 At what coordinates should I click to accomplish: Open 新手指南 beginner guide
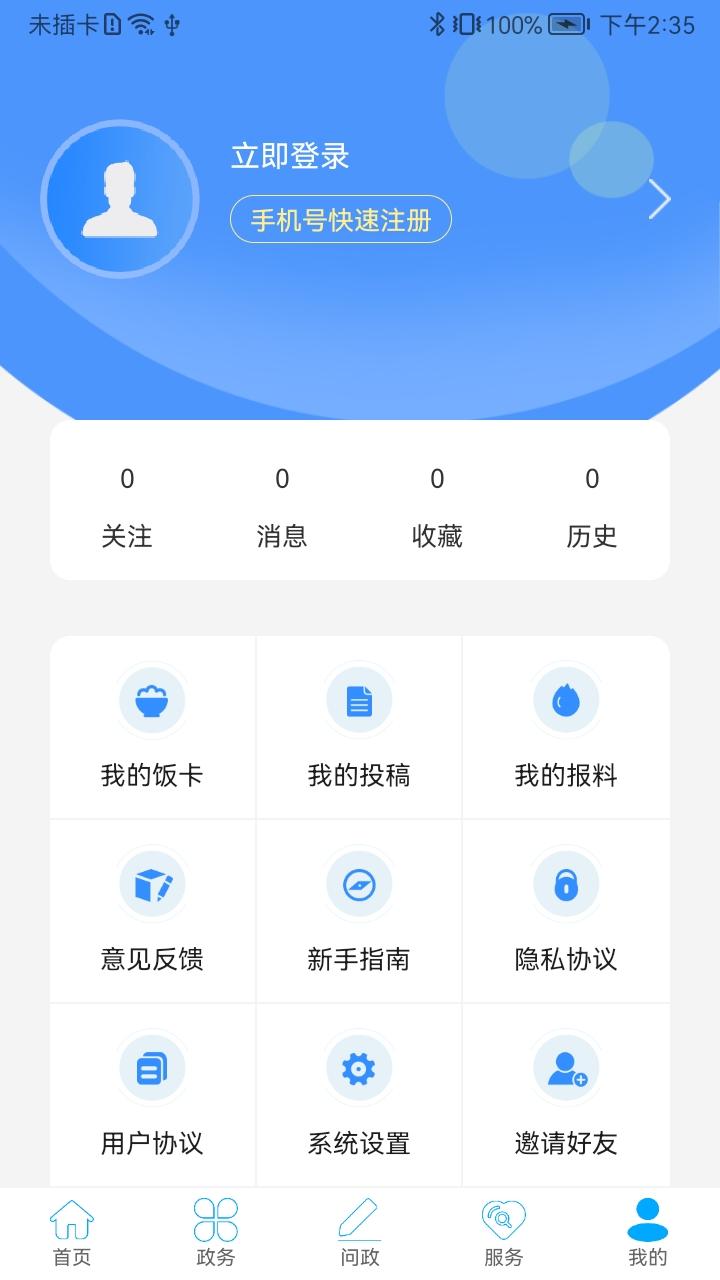tap(359, 911)
